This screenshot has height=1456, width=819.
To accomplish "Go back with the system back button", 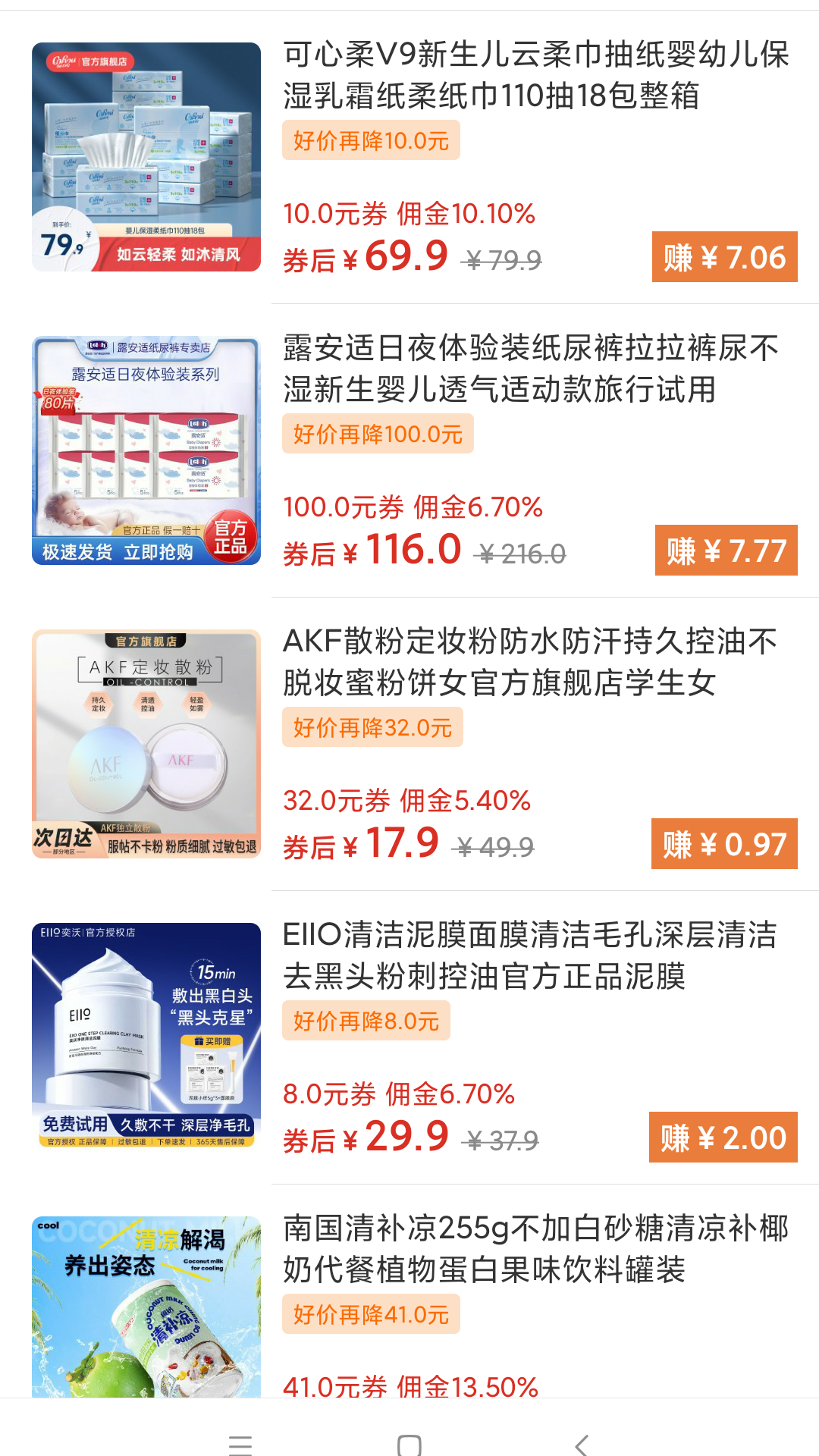I will tap(581, 1445).
